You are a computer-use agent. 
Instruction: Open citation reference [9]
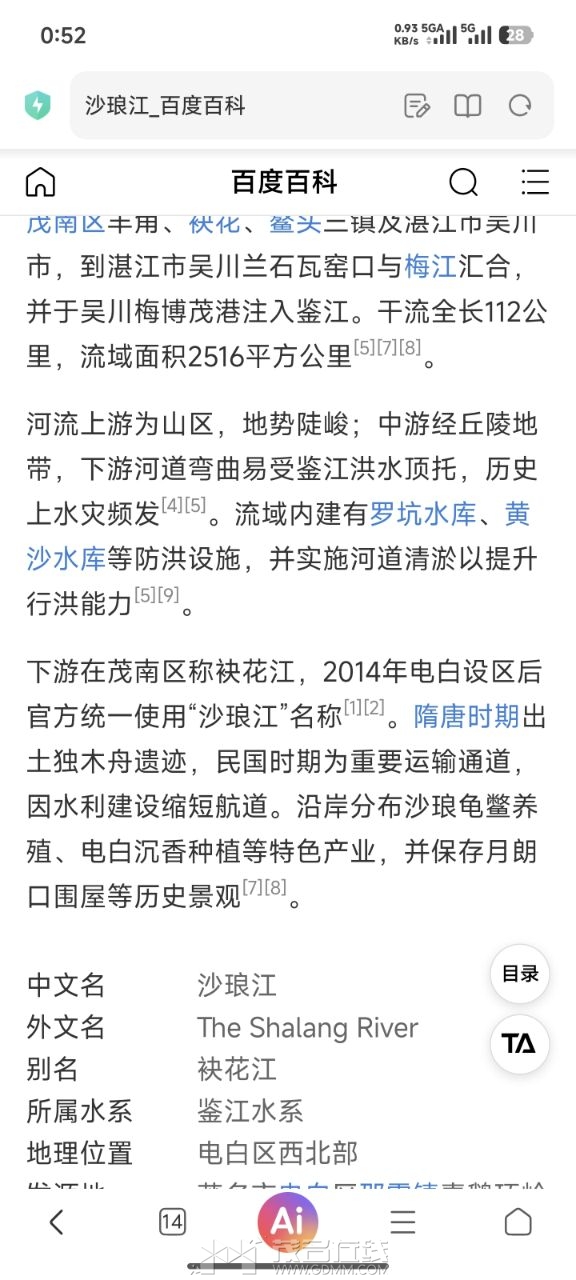pos(169,594)
